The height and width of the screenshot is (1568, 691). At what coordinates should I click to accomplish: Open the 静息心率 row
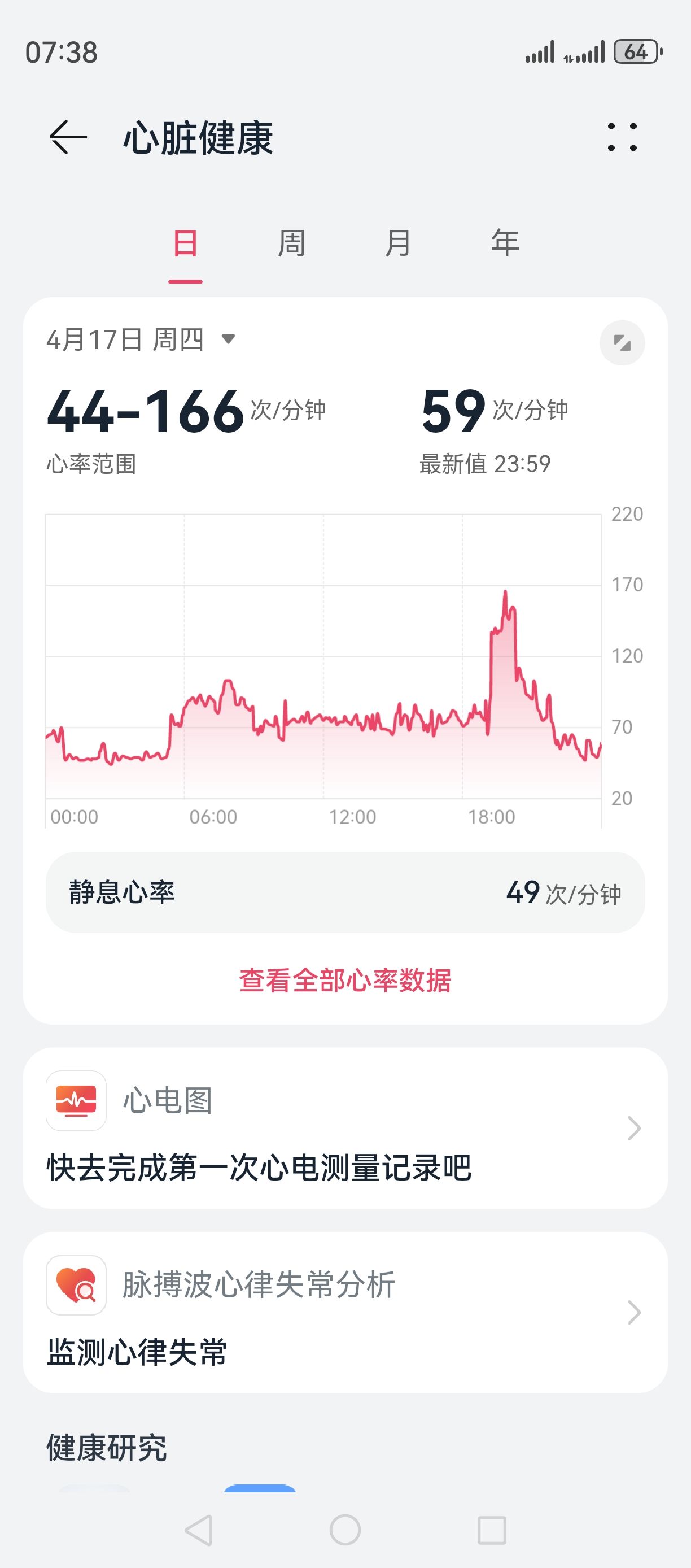coord(345,892)
